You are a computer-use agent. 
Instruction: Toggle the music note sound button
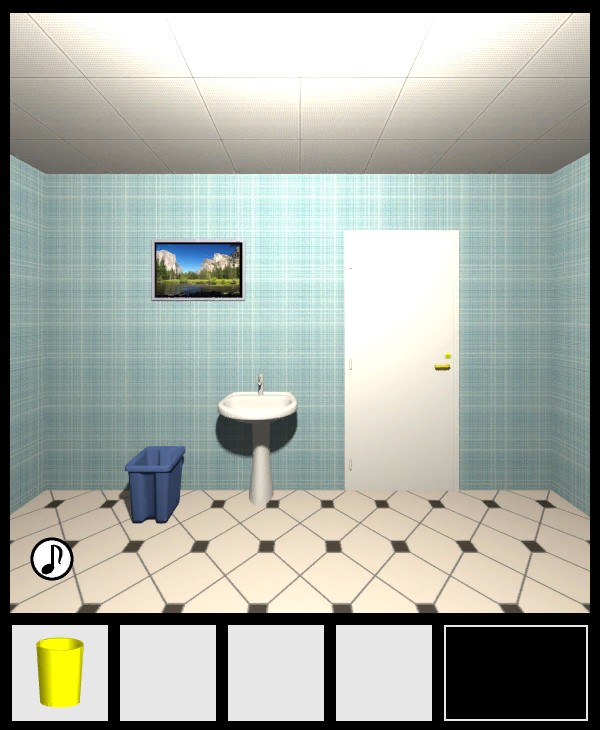tap(52, 559)
